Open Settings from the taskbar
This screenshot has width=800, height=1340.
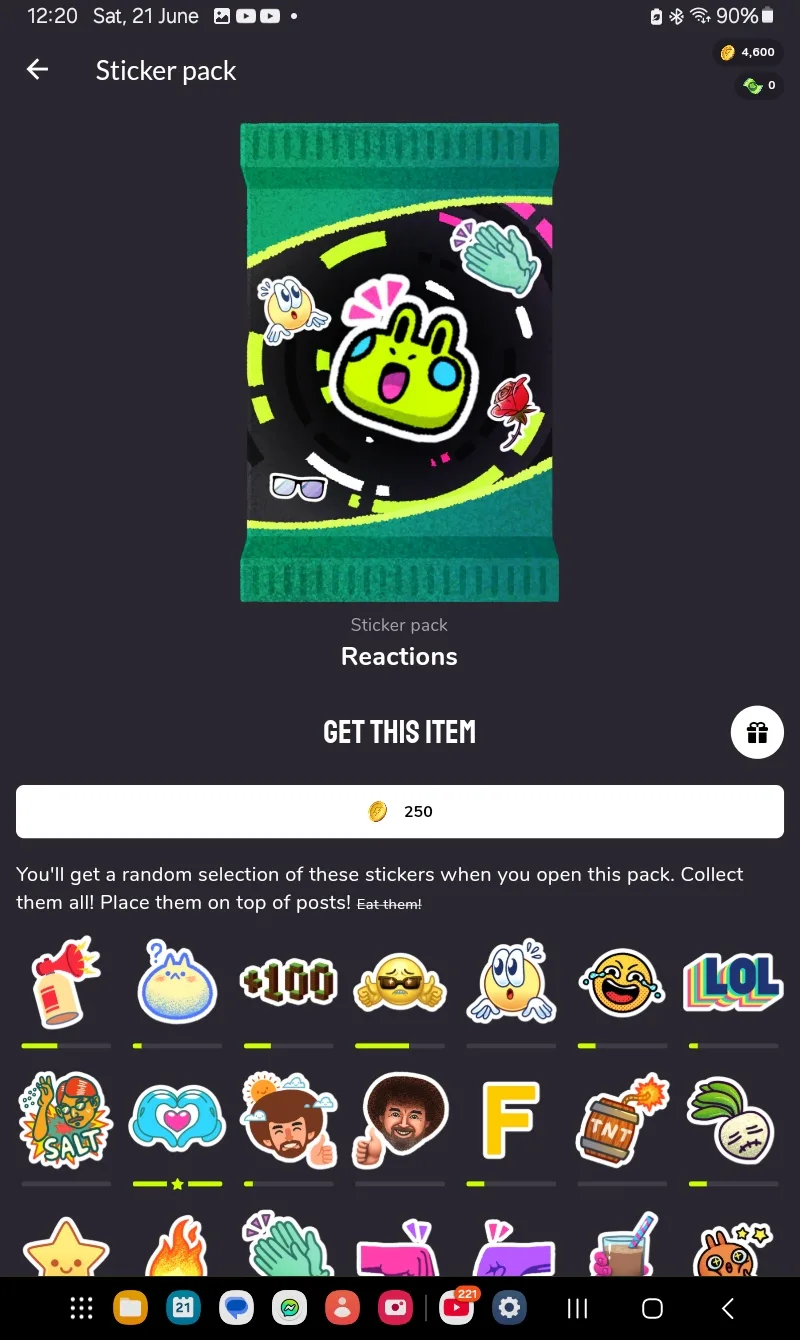510,1307
